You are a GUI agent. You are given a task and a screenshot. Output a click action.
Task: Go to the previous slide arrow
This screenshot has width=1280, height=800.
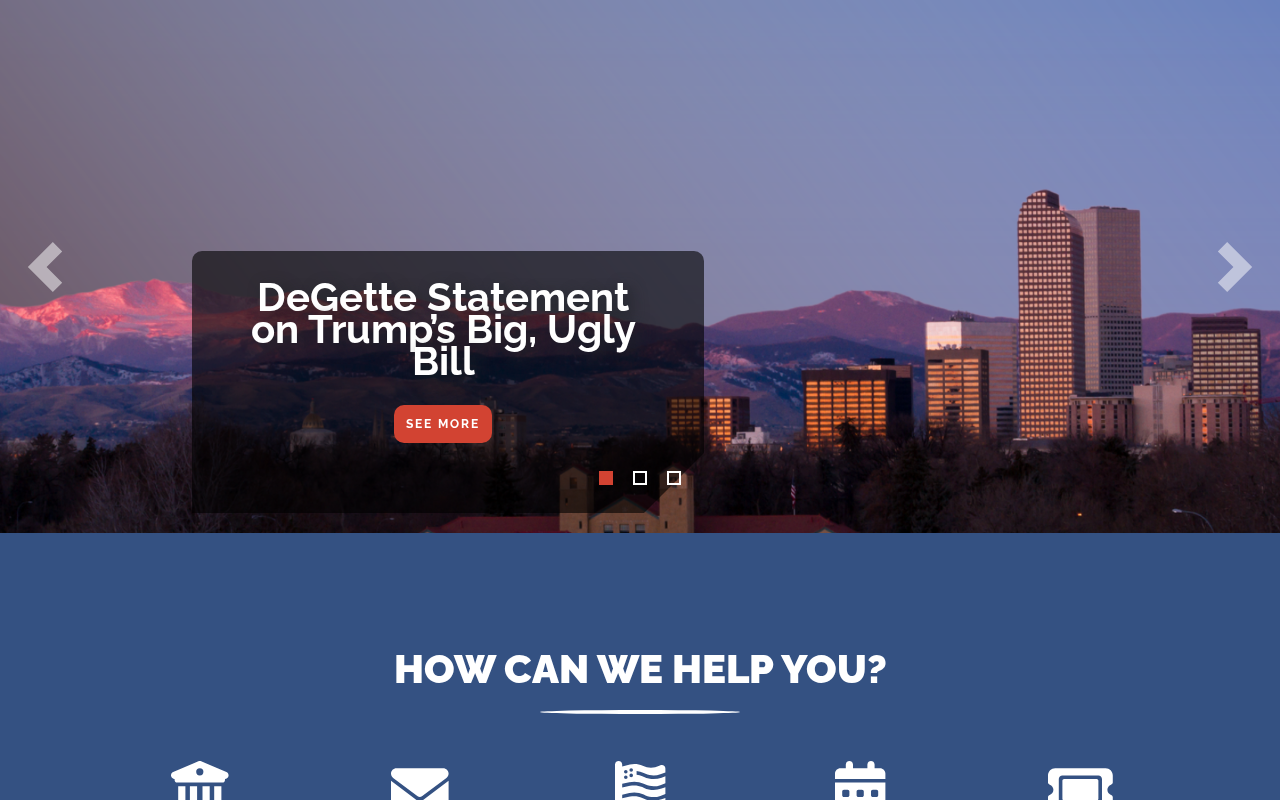pyautogui.click(x=45, y=267)
